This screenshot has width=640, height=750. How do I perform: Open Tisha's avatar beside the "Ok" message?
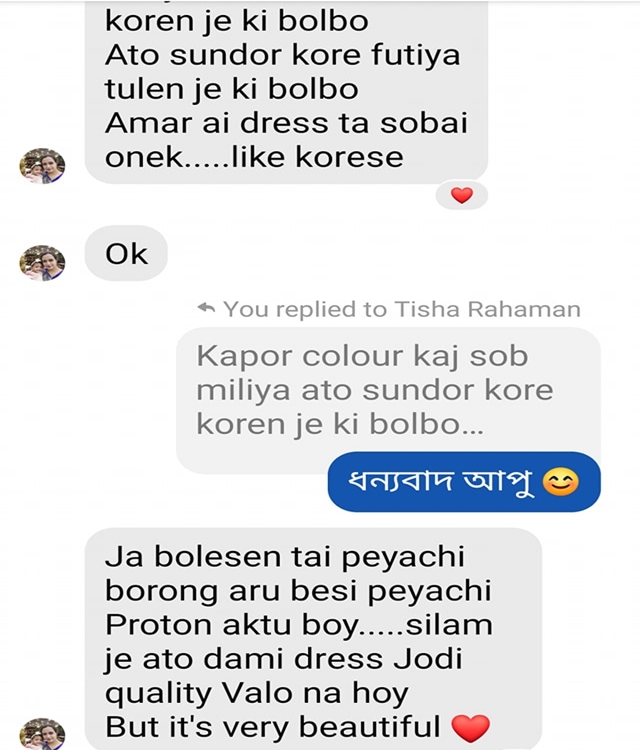coord(42,263)
